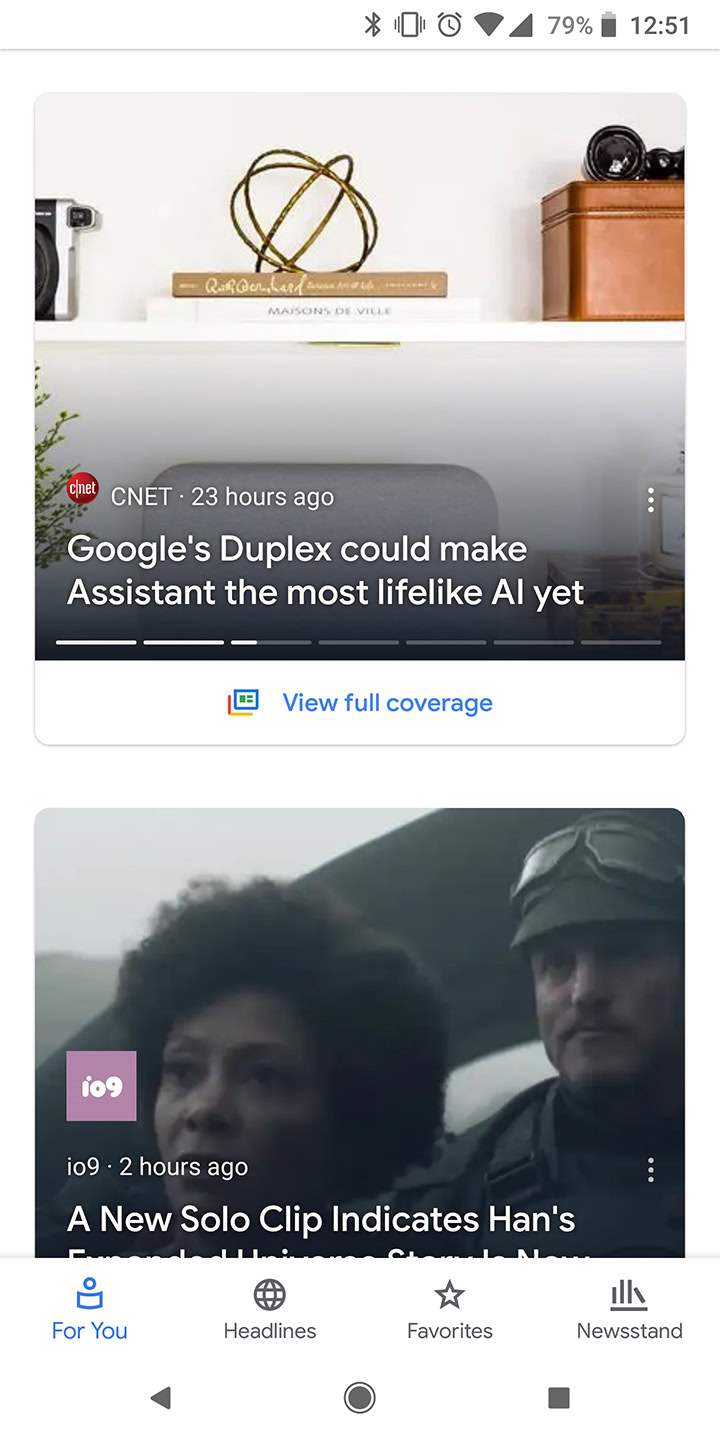Open the io9 Solo clip article
Image resolution: width=720 pixels, height=1440 pixels.
click(x=320, y=1219)
